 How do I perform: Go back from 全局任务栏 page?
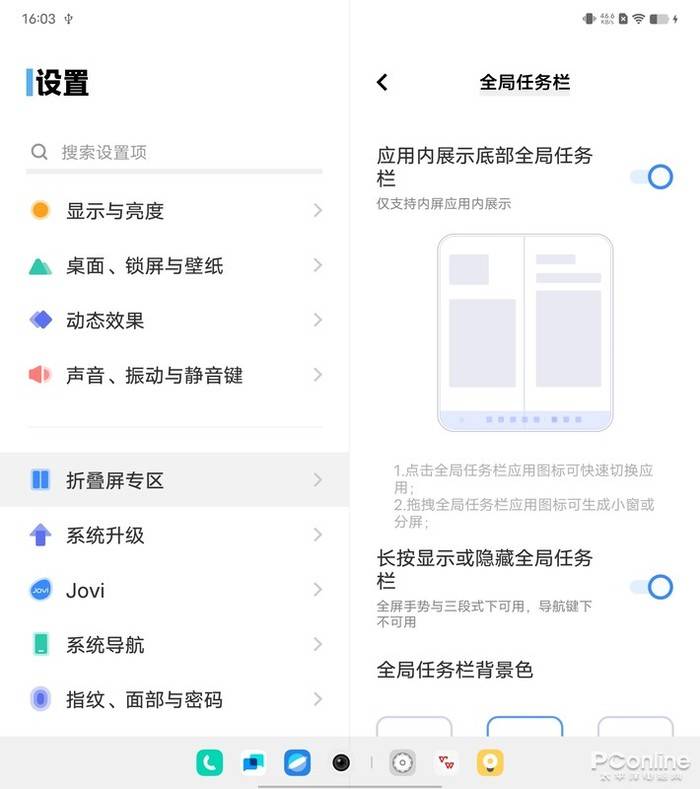[382, 83]
